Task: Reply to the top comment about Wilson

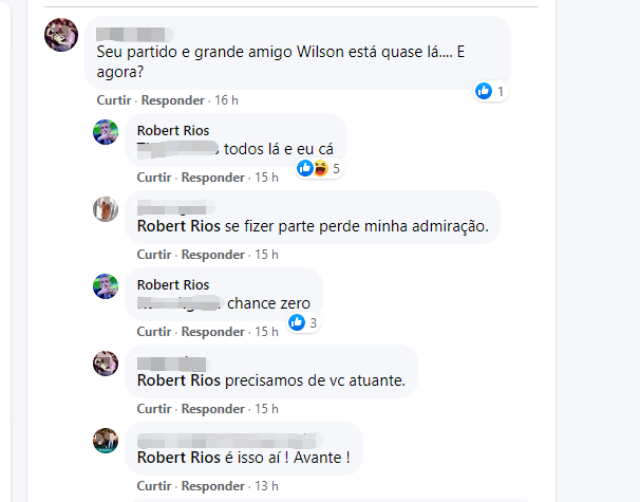Action: tap(173, 100)
